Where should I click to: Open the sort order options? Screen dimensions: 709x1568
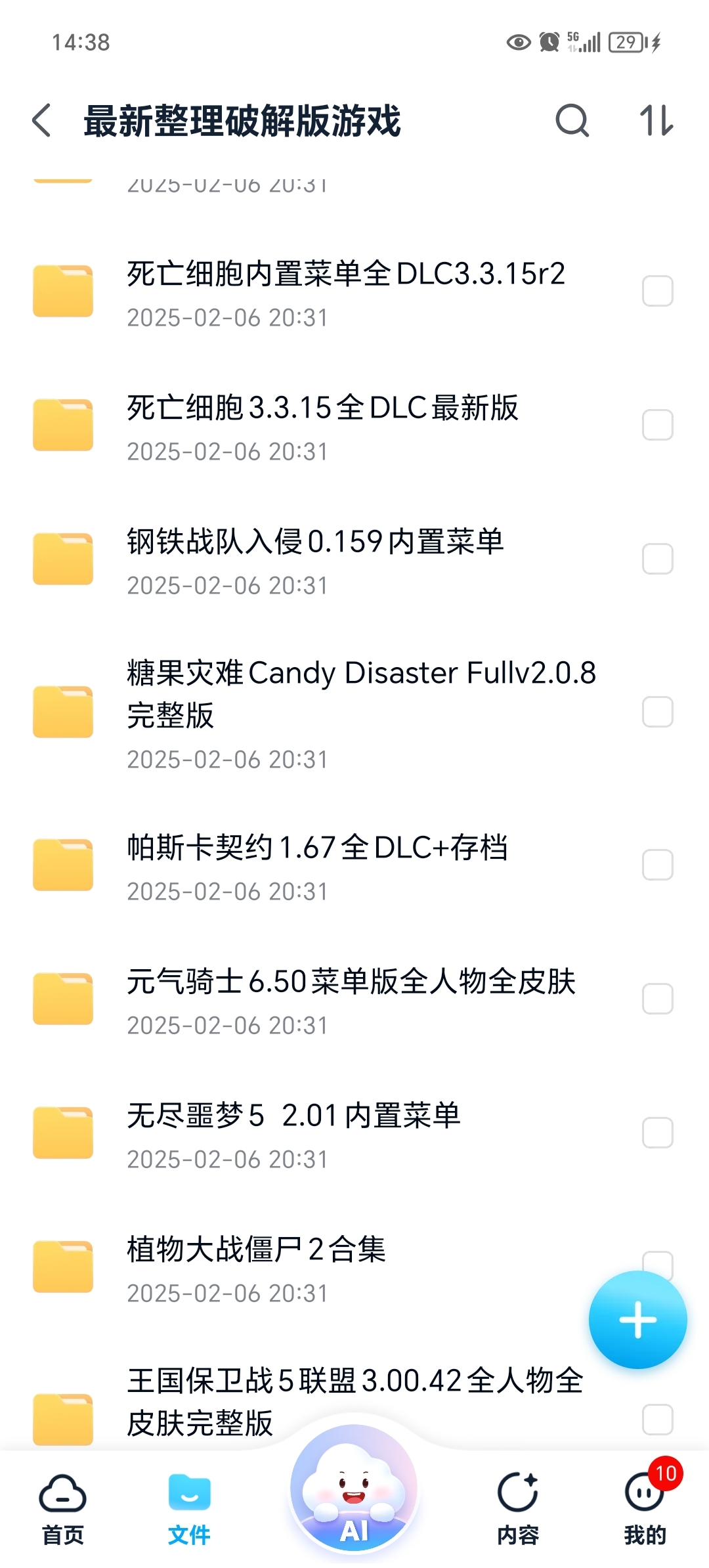pyautogui.click(x=656, y=121)
